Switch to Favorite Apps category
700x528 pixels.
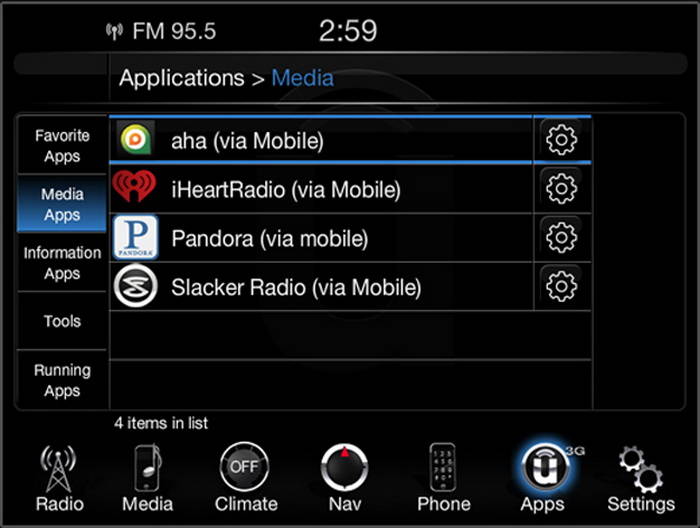point(62,146)
